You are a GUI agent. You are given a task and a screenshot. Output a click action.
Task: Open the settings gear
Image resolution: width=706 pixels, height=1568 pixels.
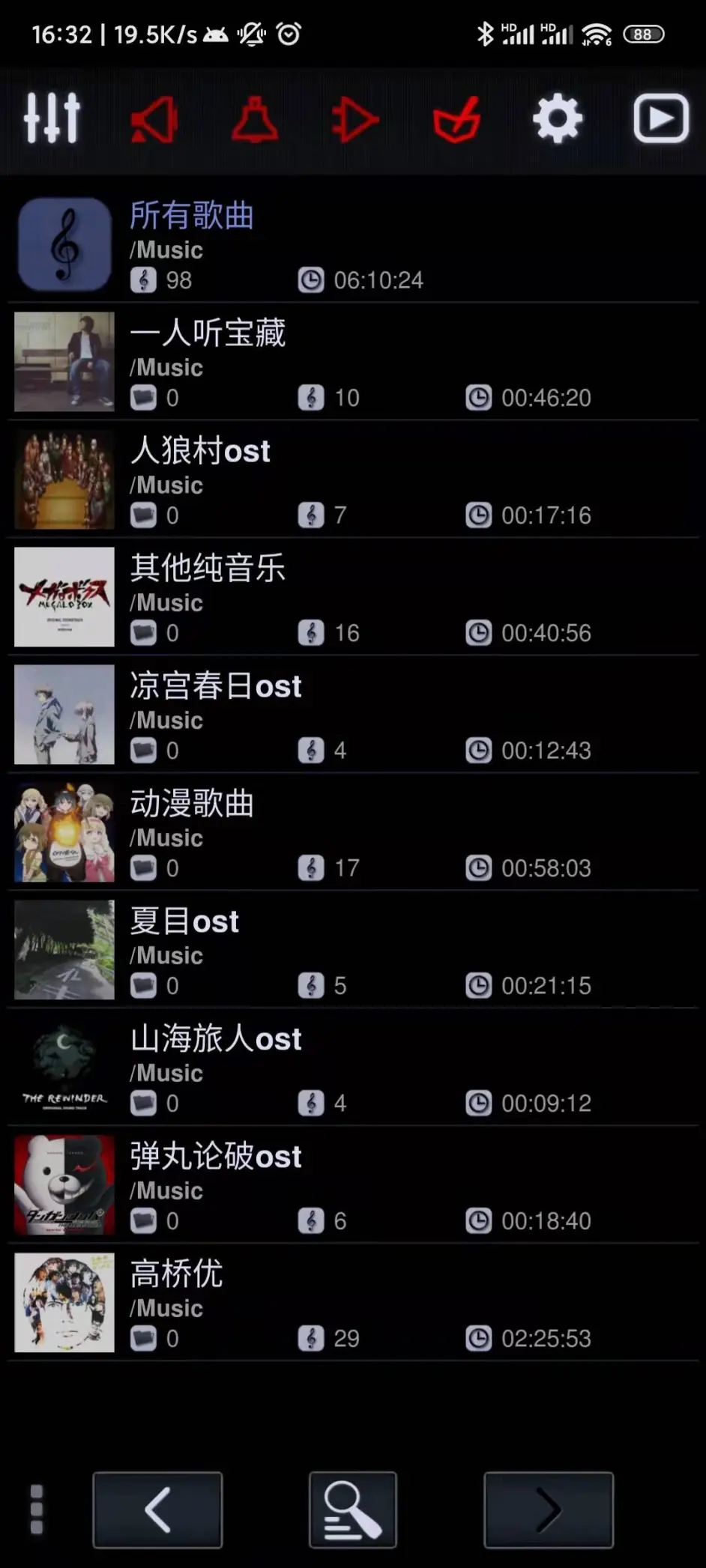point(557,118)
